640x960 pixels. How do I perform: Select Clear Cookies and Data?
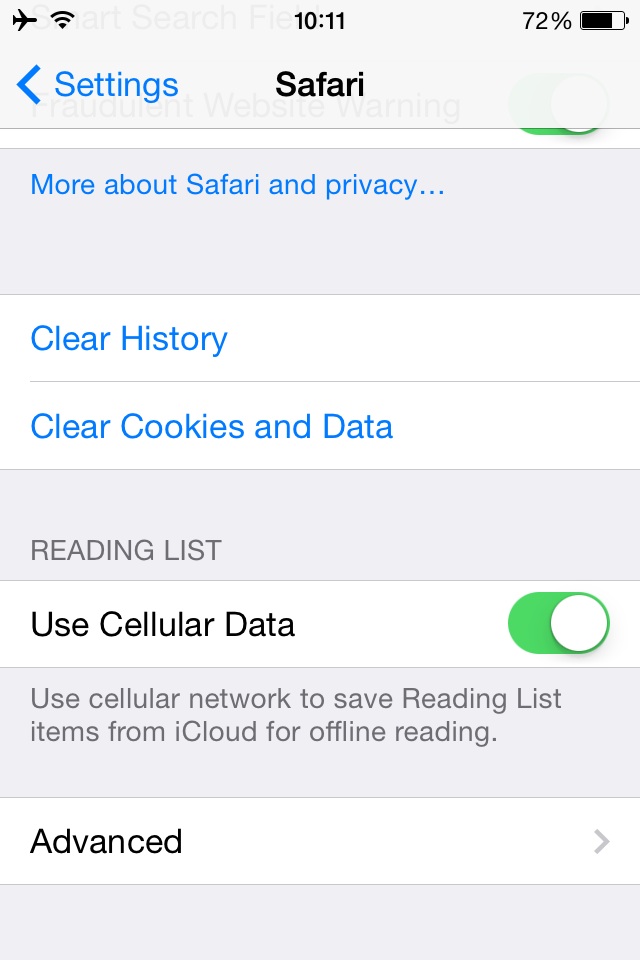pos(212,427)
